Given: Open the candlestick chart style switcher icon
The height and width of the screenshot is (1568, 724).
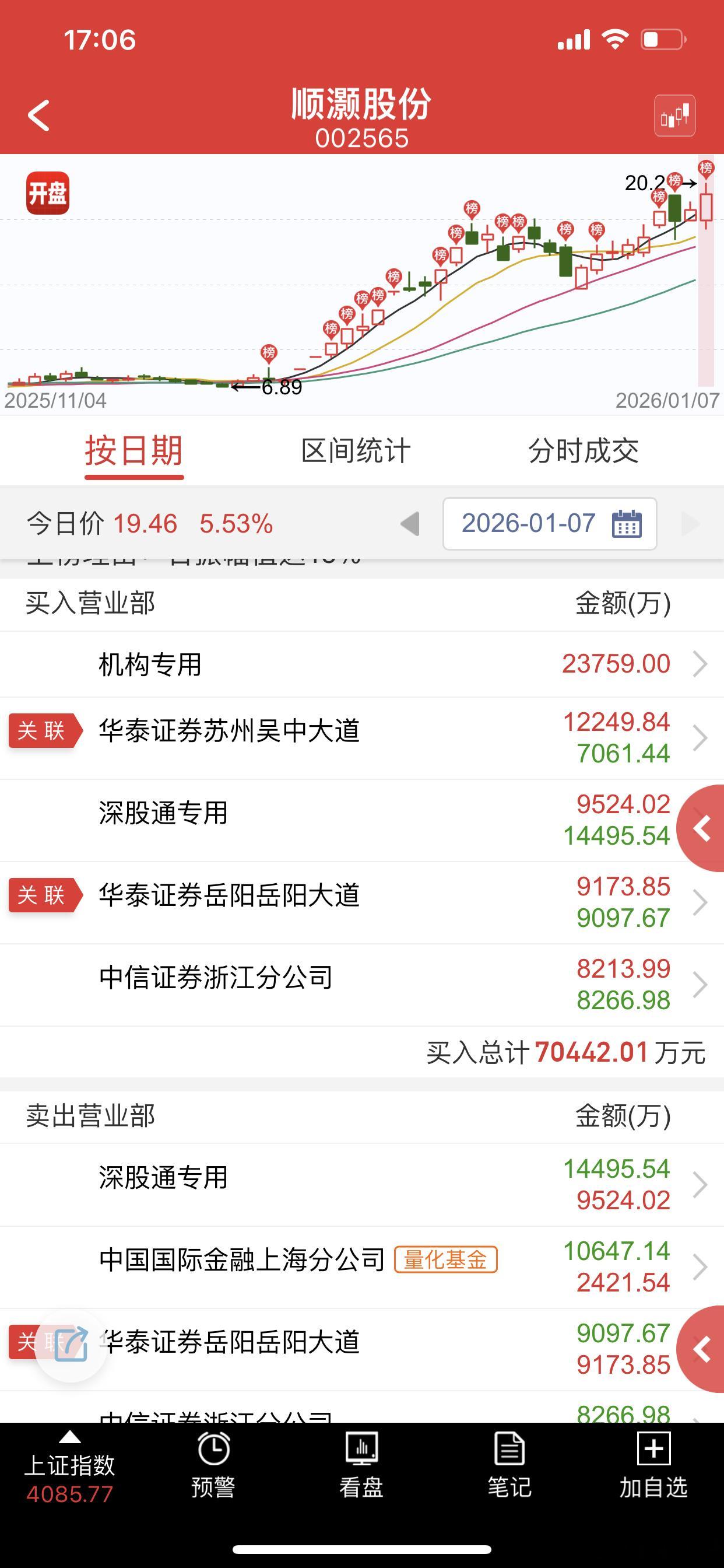Looking at the screenshot, I should (x=676, y=116).
